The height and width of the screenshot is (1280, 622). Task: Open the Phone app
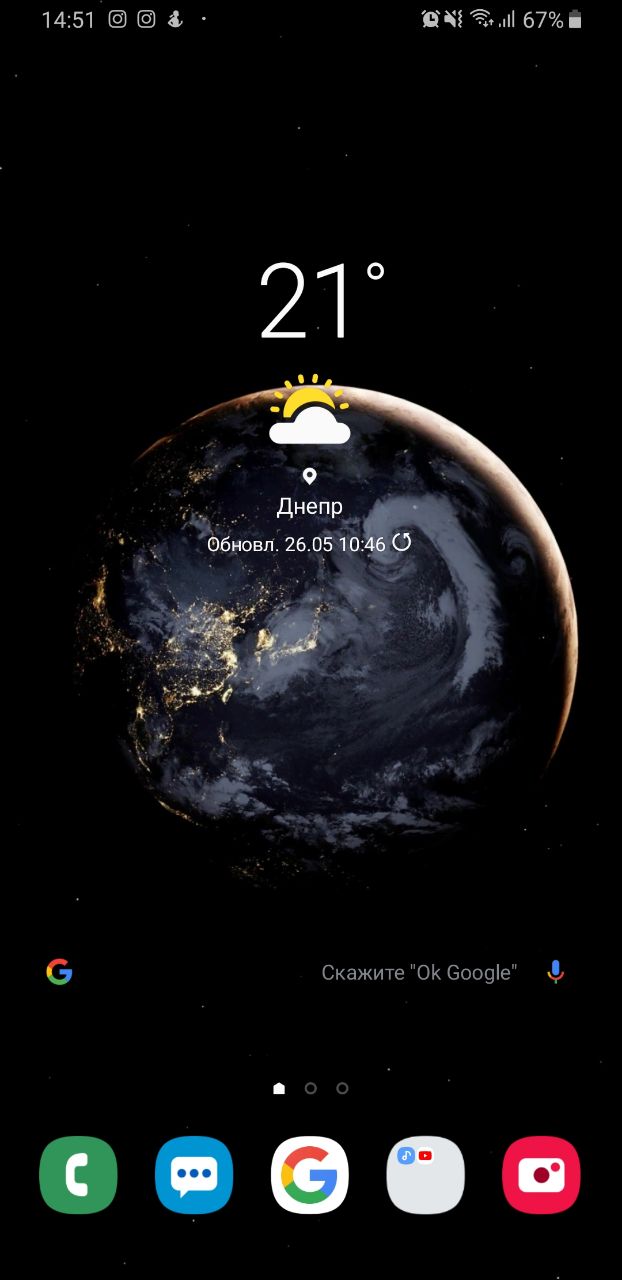pos(78,1175)
